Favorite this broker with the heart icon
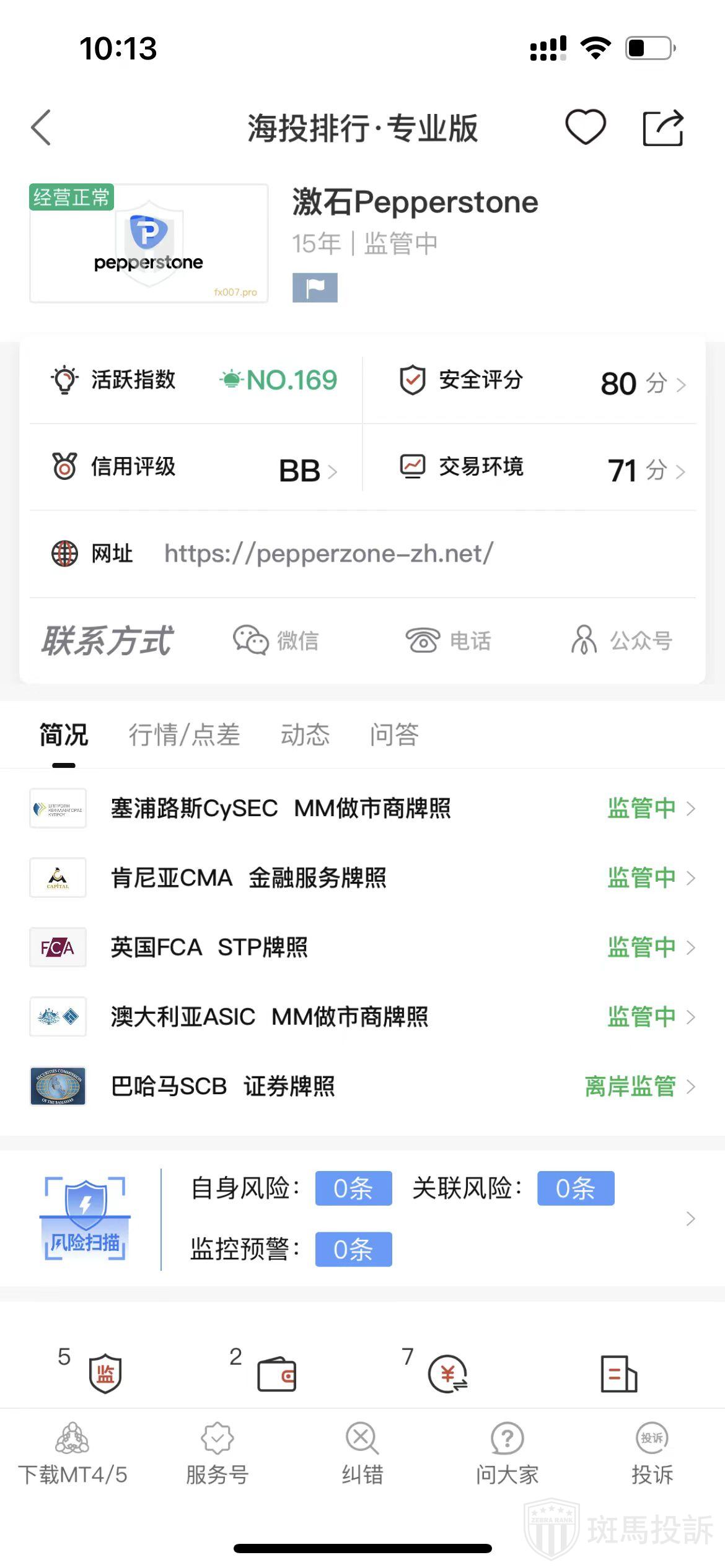 [x=585, y=127]
